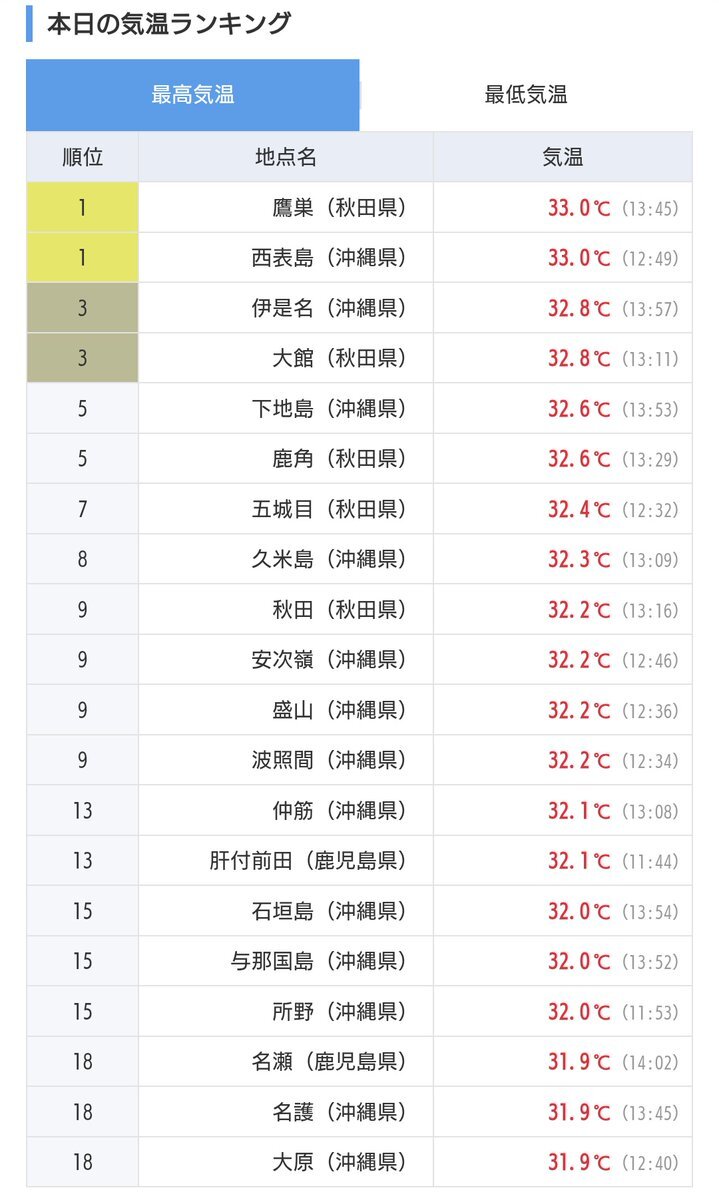The width and height of the screenshot is (719, 1200).
Task: Select the 最高気温 tab
Action: tap(193, 96)
